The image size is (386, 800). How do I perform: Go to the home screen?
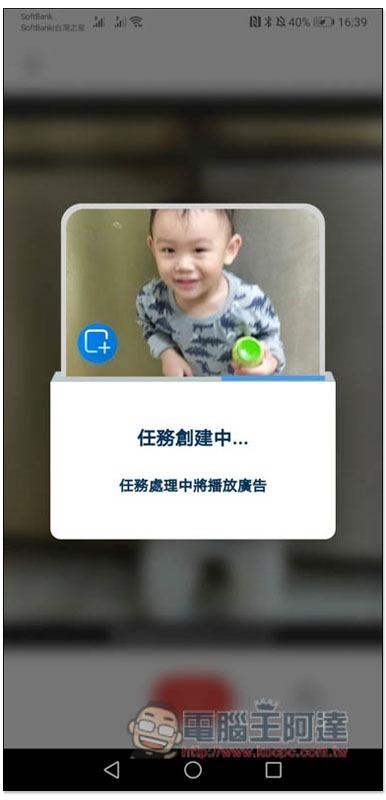coord(193,769)
